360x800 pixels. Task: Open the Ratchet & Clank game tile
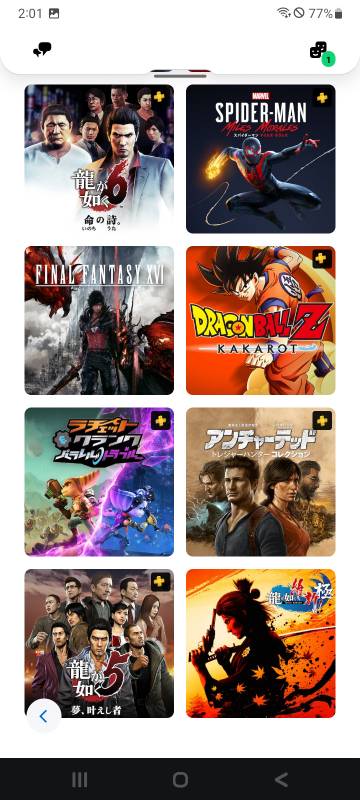coord(99,482)
